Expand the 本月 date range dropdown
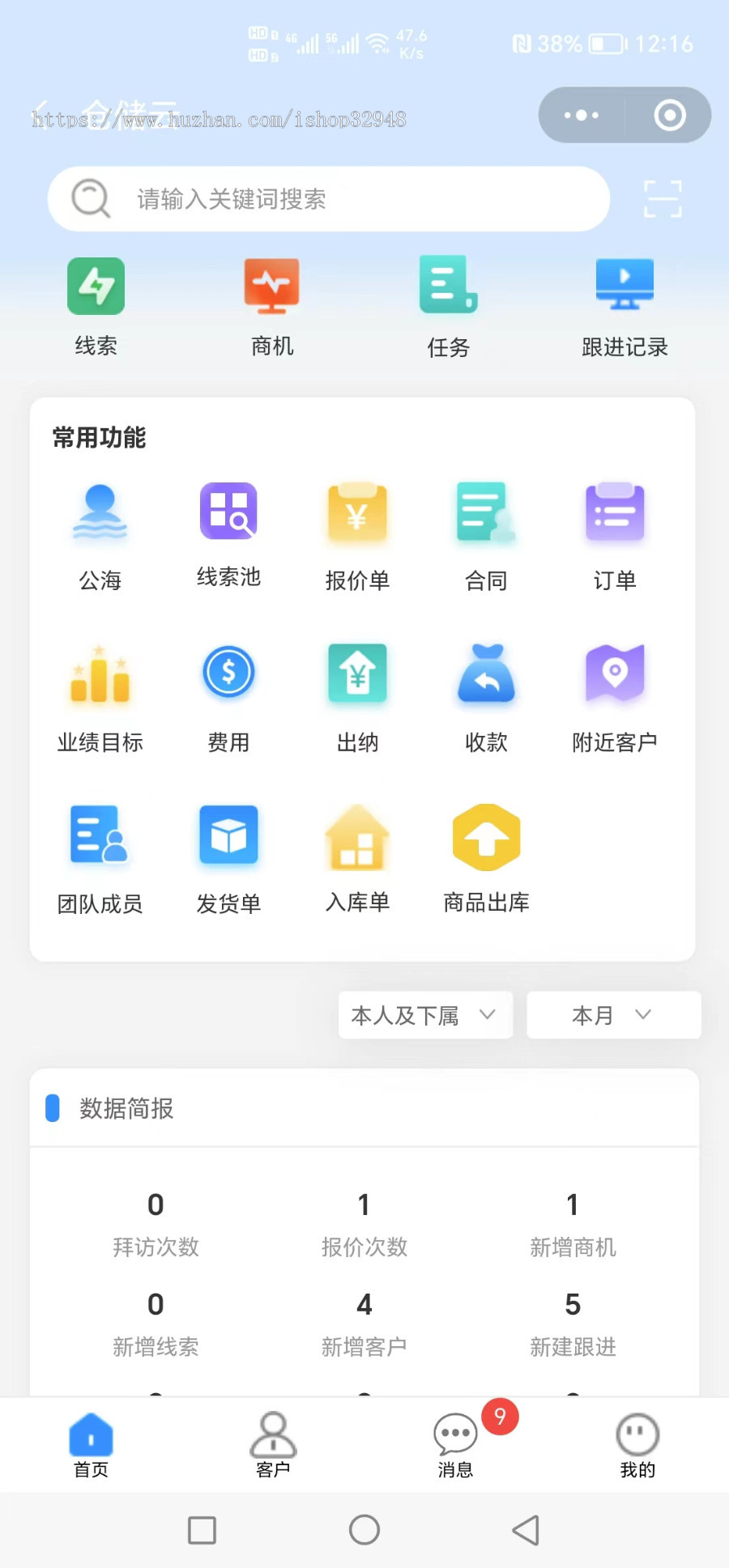This screenshot has height=1568, width=729. coord(612,1015)
